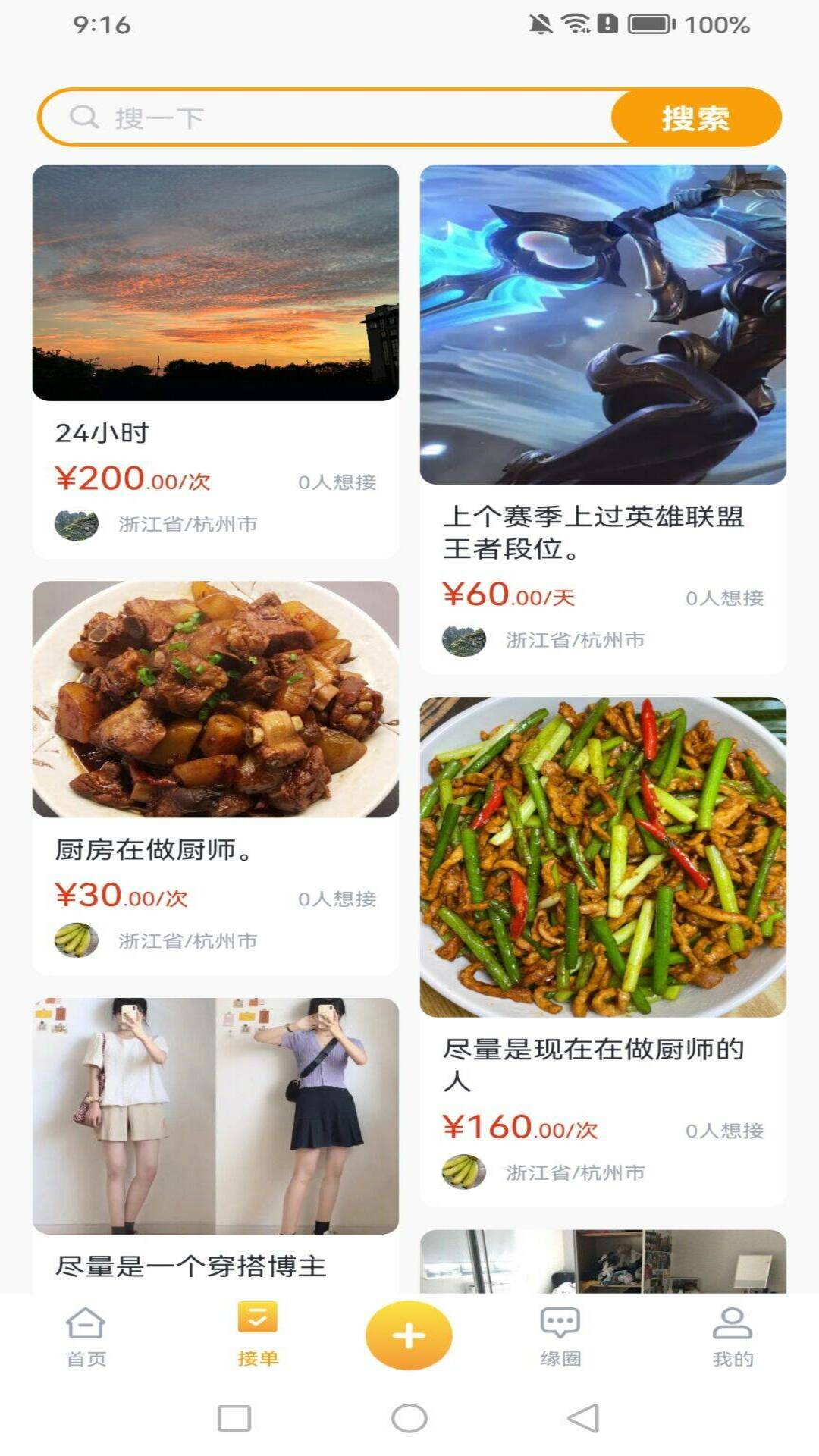Switch to the 首页 tab
This screenshot has width=819, height=1456.
86,1336
